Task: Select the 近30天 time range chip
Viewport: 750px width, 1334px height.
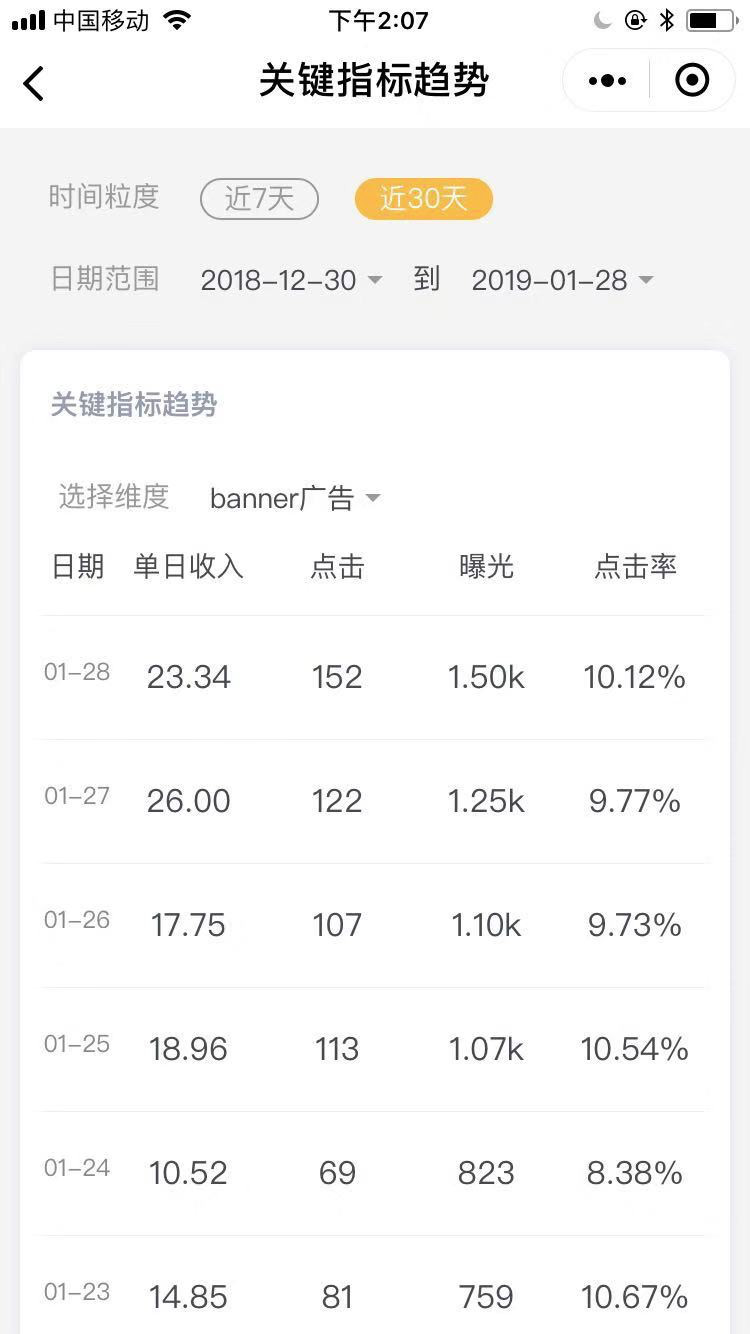Action: pyautogui.click(x=423, y=199)
